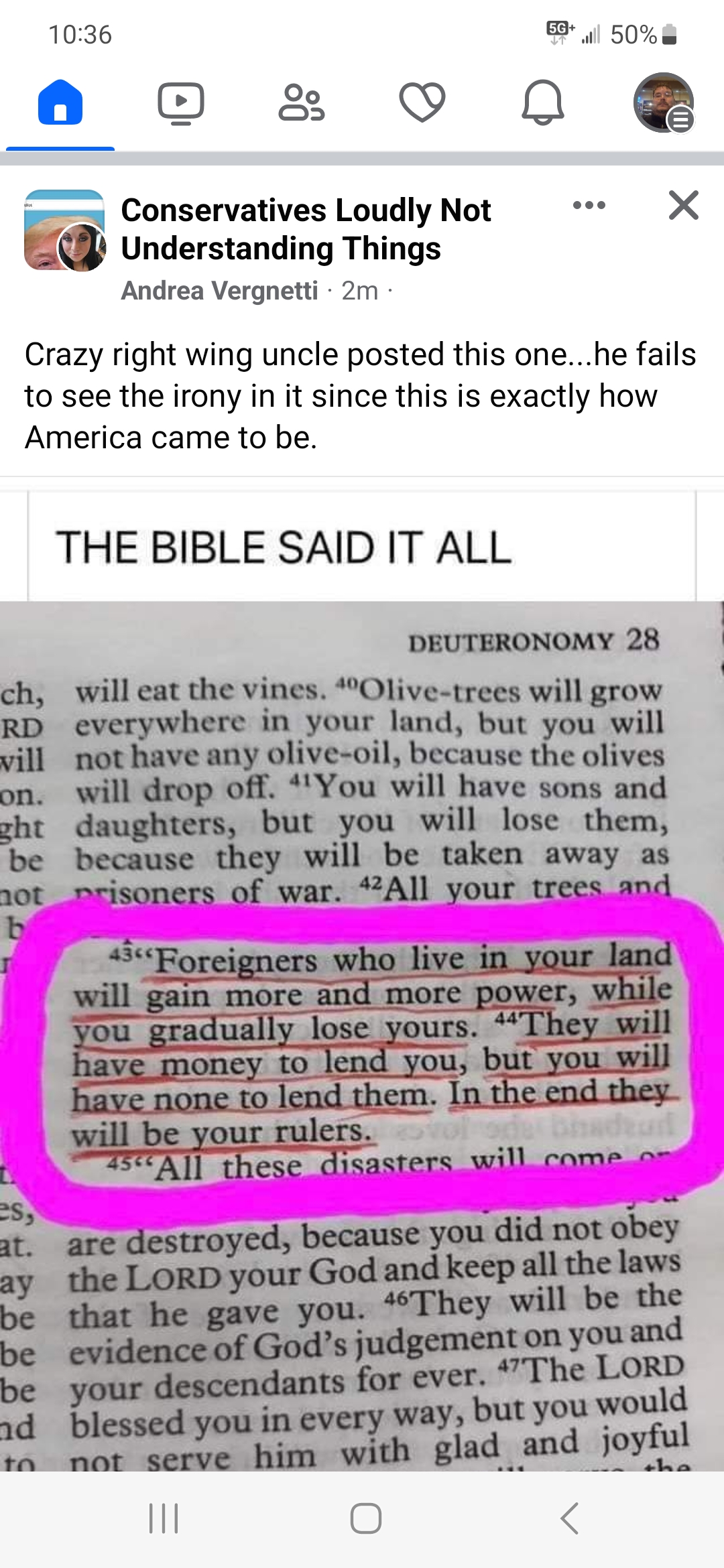Open recent apps from navigation bar

coord(164,1518)
